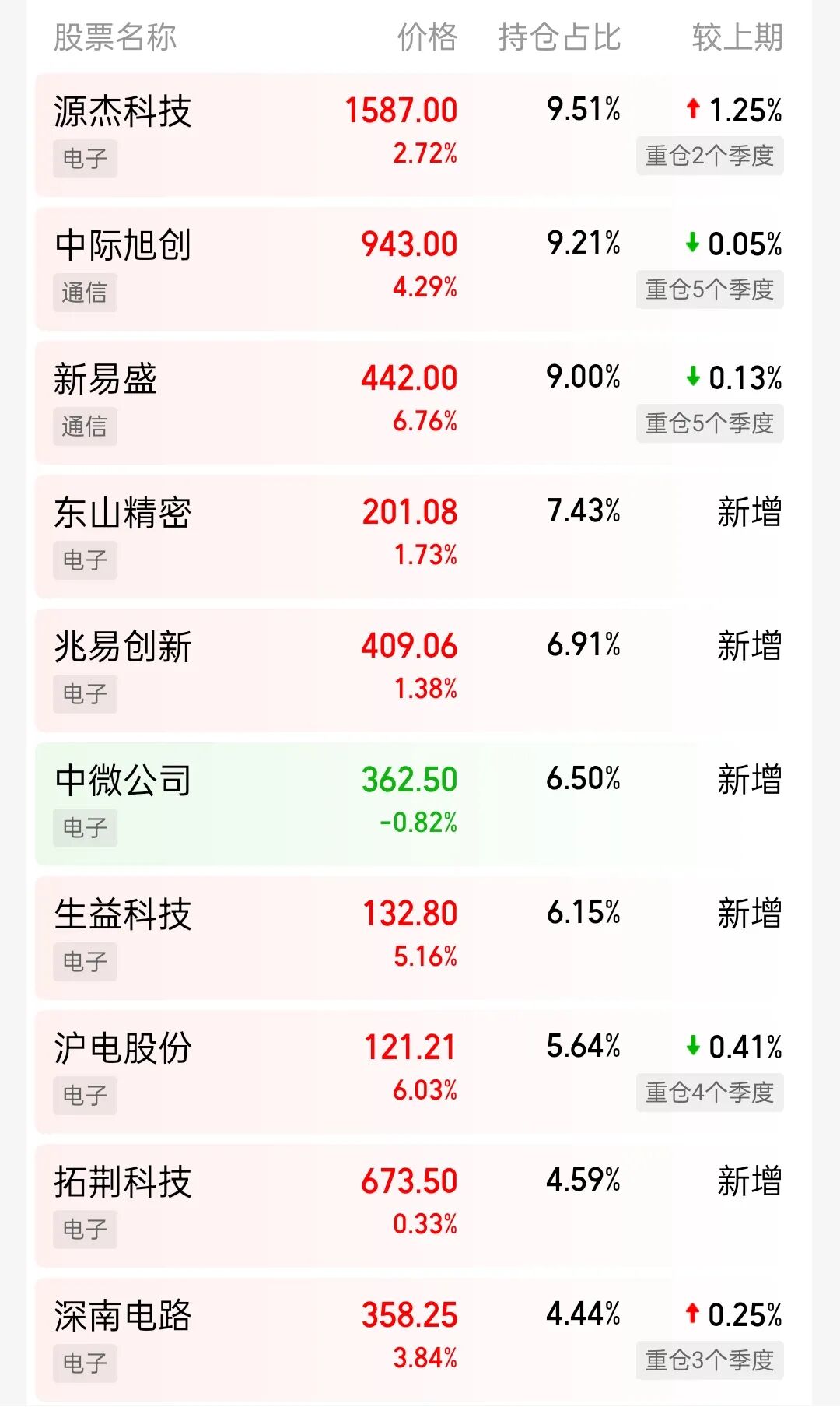Select the 兆易创新 stock row

(420, 670)
